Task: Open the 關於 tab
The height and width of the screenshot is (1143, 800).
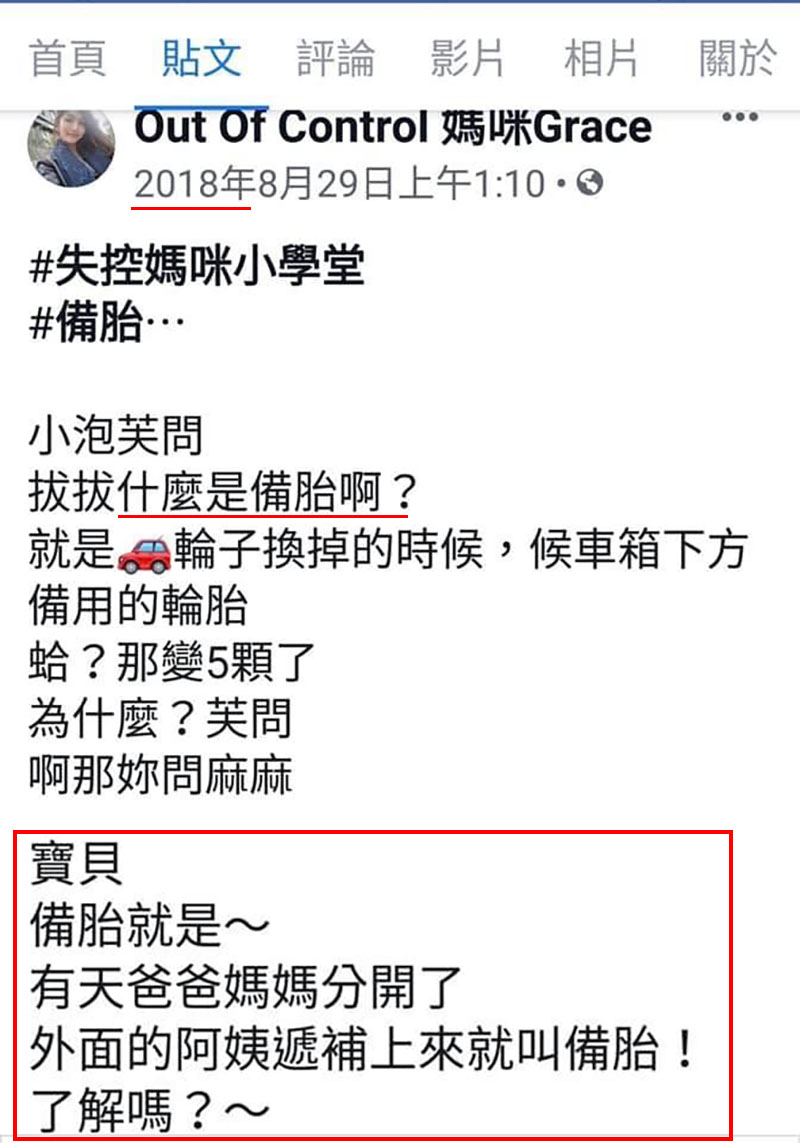Action: click(738, 60)
